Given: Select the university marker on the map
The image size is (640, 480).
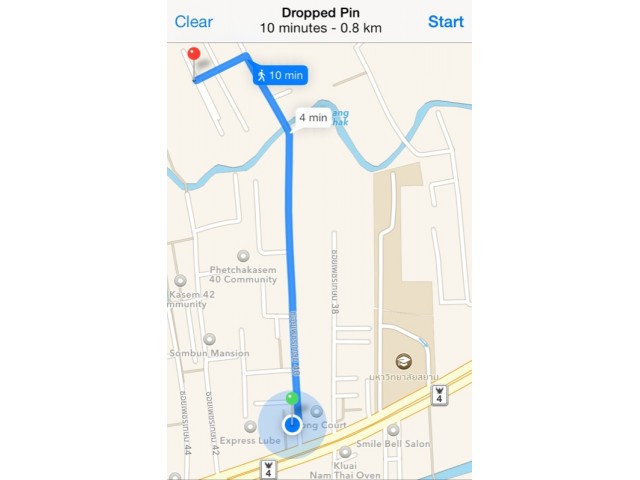Looking at the screenshot, I should pos(402,361).
